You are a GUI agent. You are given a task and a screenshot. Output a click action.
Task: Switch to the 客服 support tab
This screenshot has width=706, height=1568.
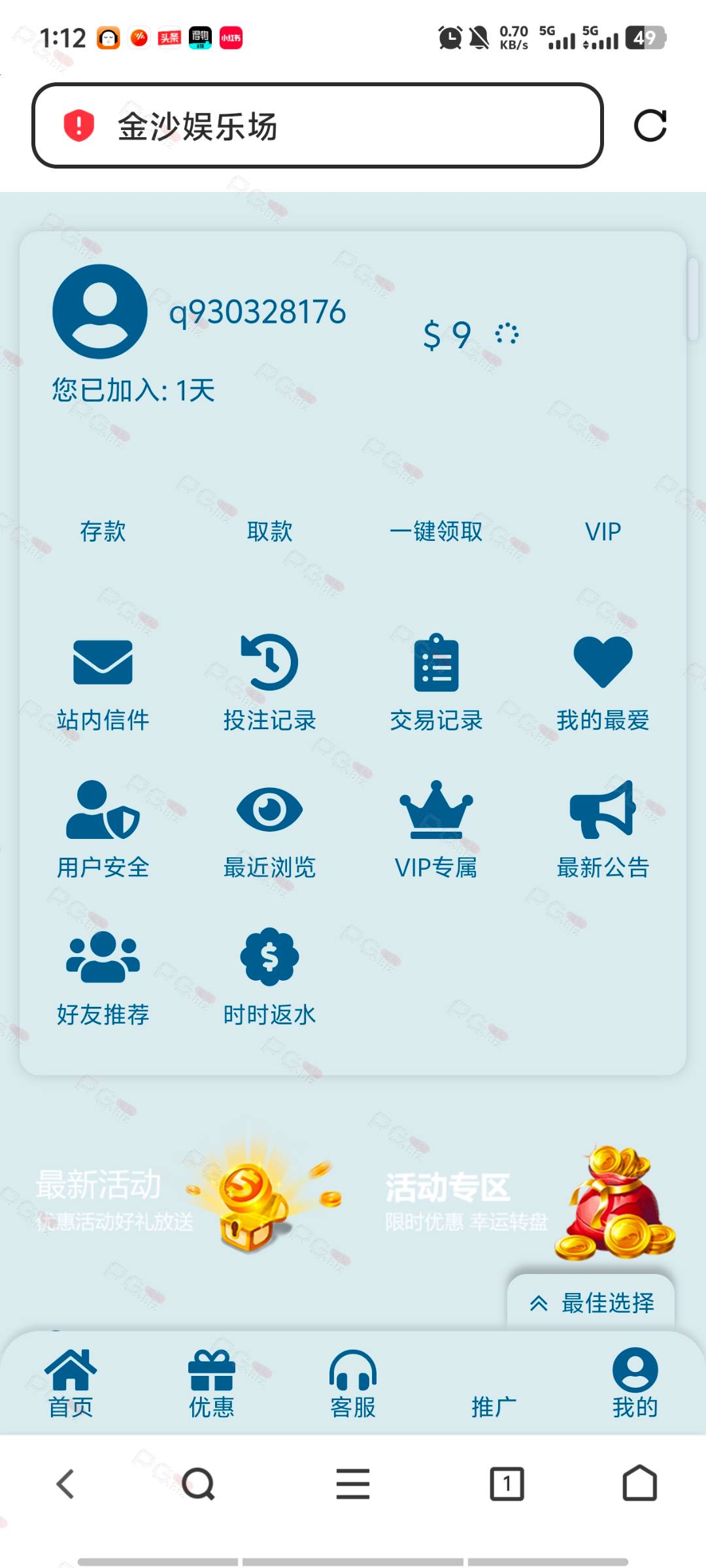(x=353, y=1384)
